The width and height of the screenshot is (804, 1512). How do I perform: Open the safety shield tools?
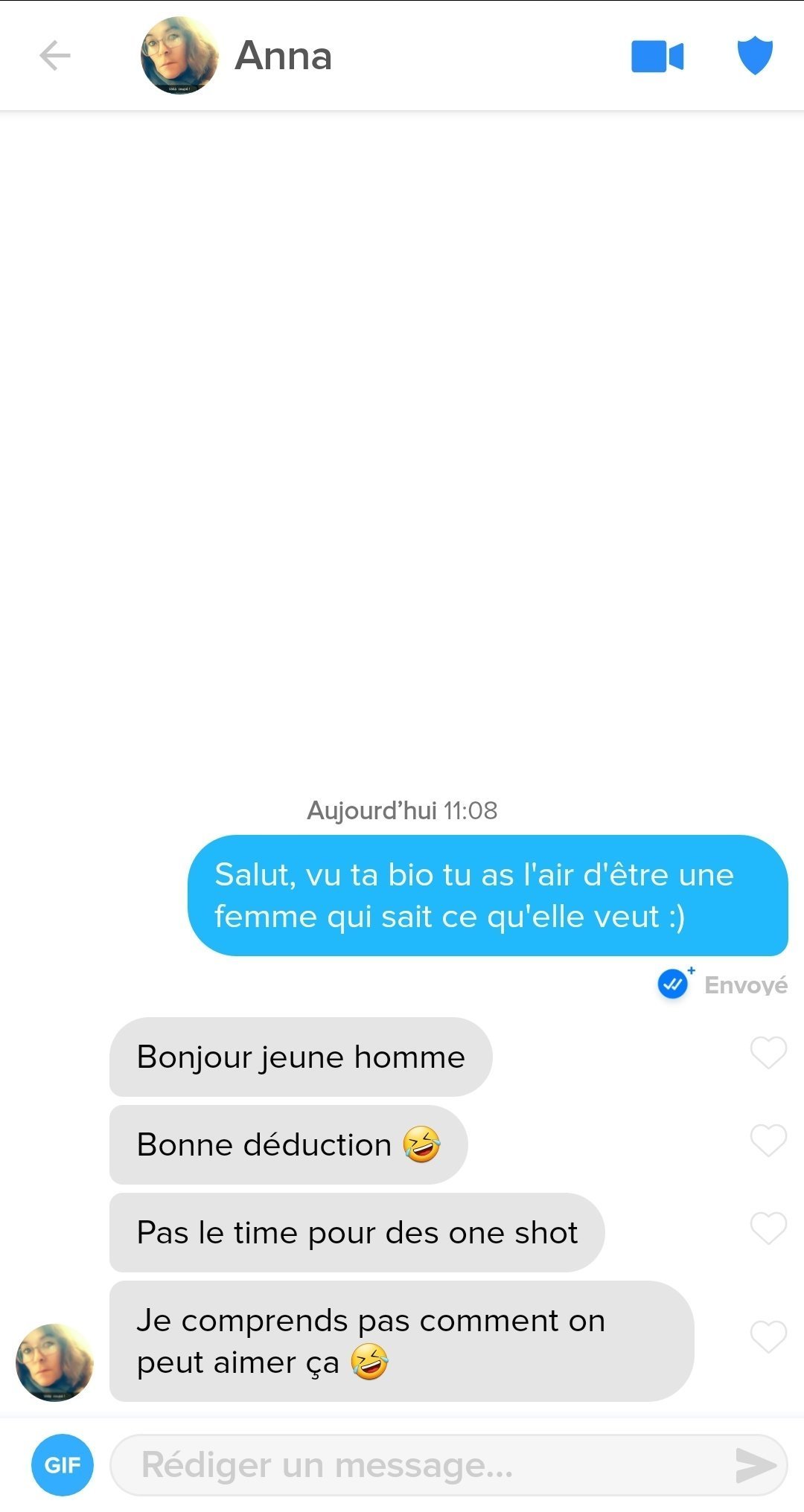point(755,56)
